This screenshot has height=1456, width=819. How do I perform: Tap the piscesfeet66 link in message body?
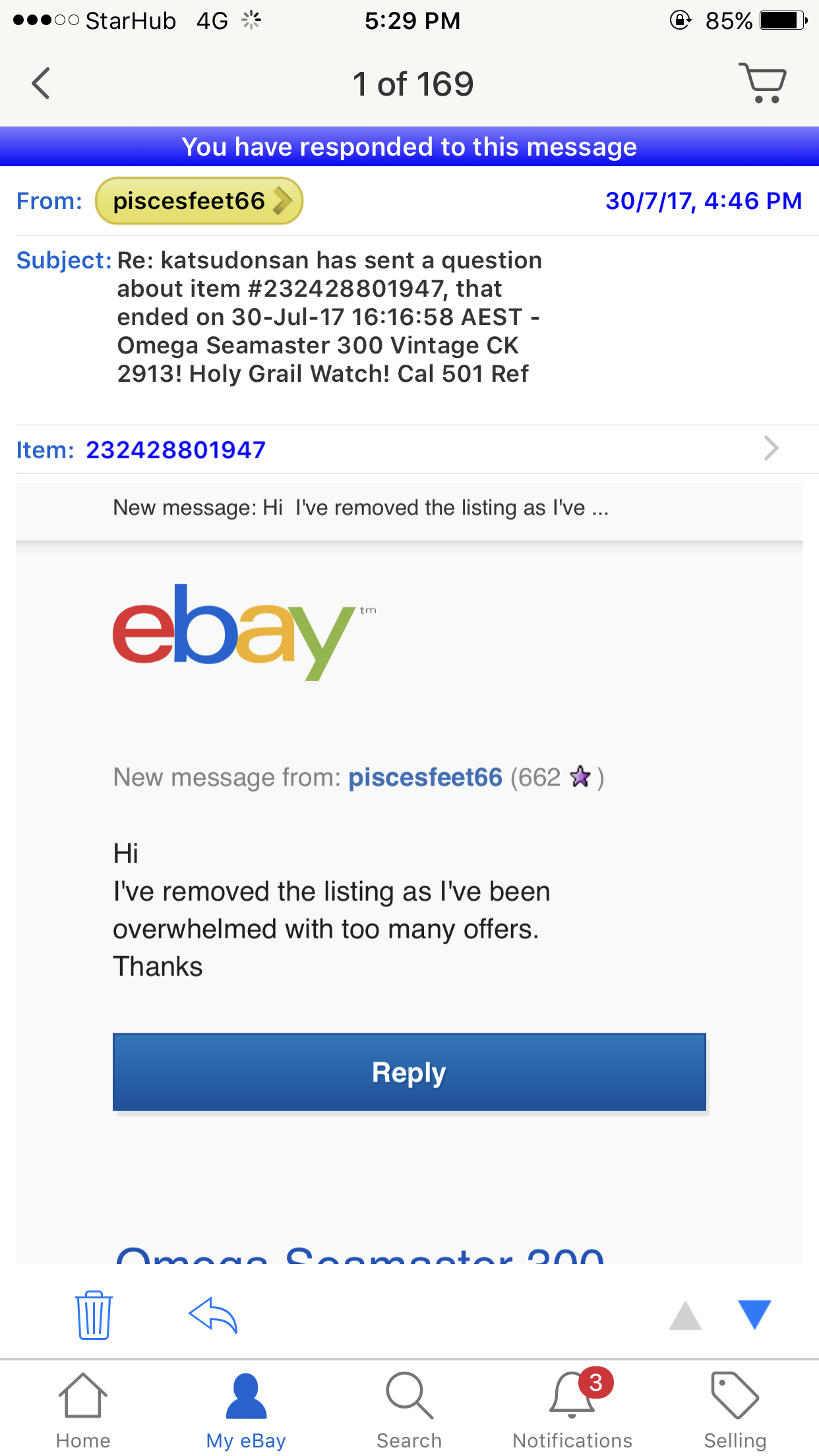click(425, 777)
